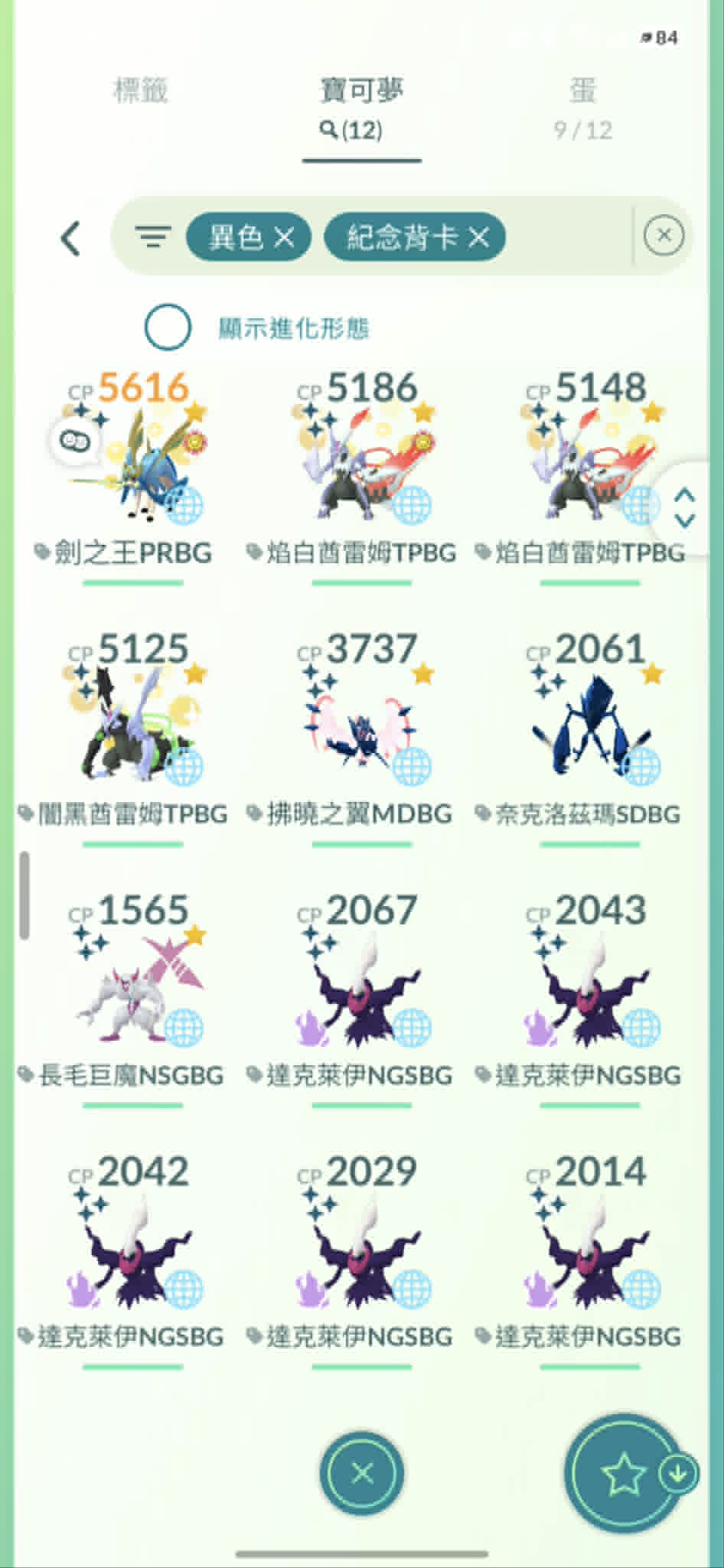Screen dimensions: 724x1568
Task: Open the filter options icon
Action: (x=152, y=237)
